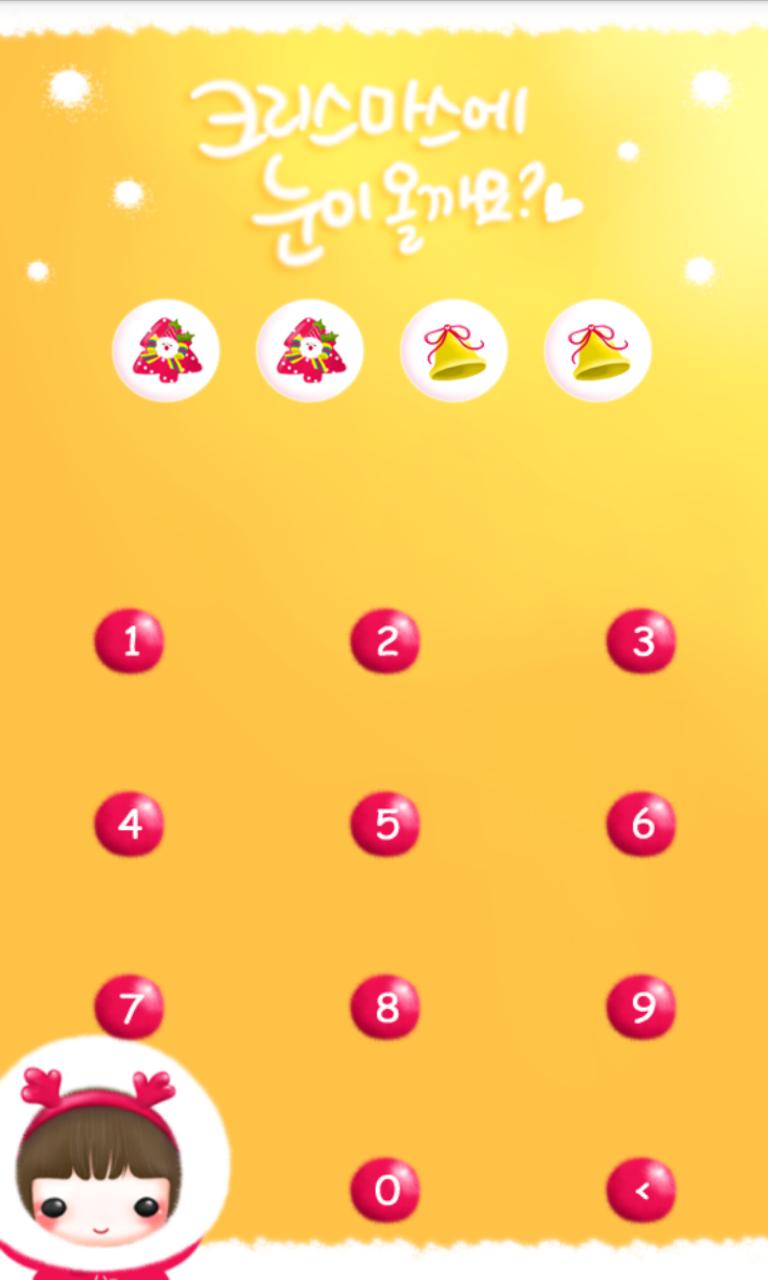The width and height of the screenshot is (768, 1280).
Task: Select the 8 button
Action: coord(385,1007)
